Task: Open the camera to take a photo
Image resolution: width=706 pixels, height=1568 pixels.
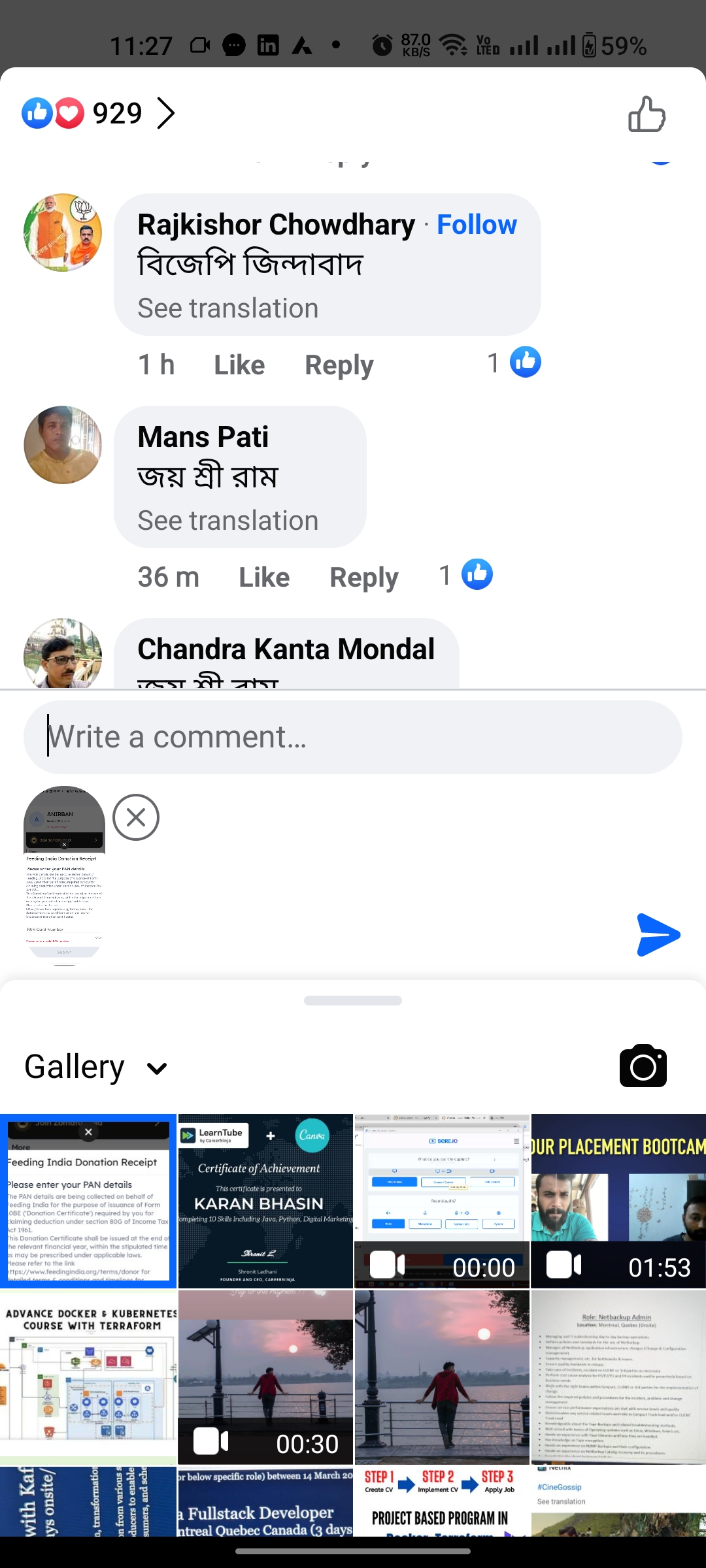Action: click(x=643, y=1066)
